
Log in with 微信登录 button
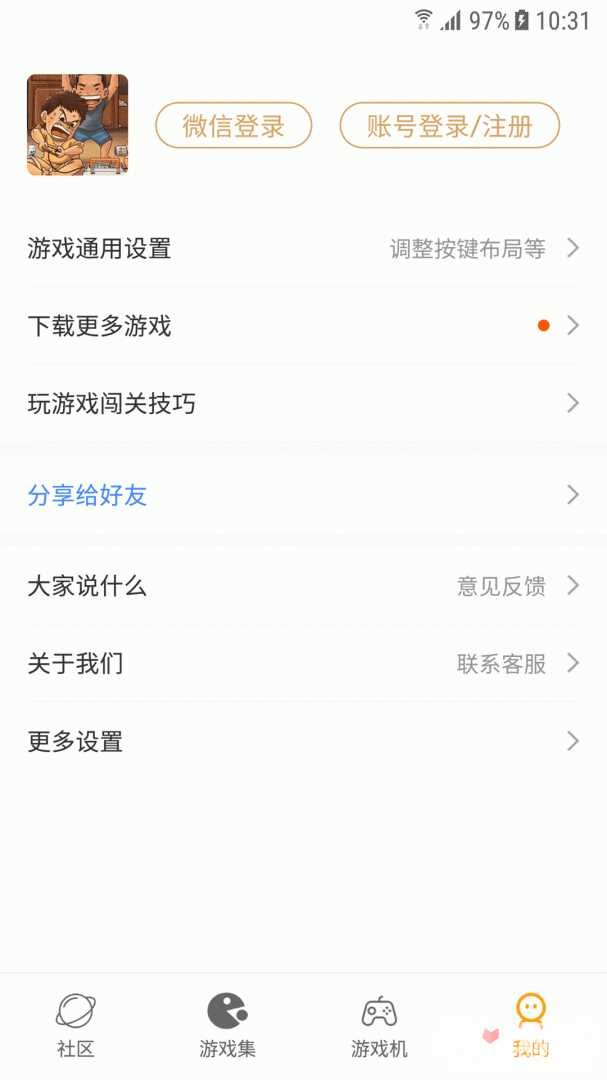[234, 126]
